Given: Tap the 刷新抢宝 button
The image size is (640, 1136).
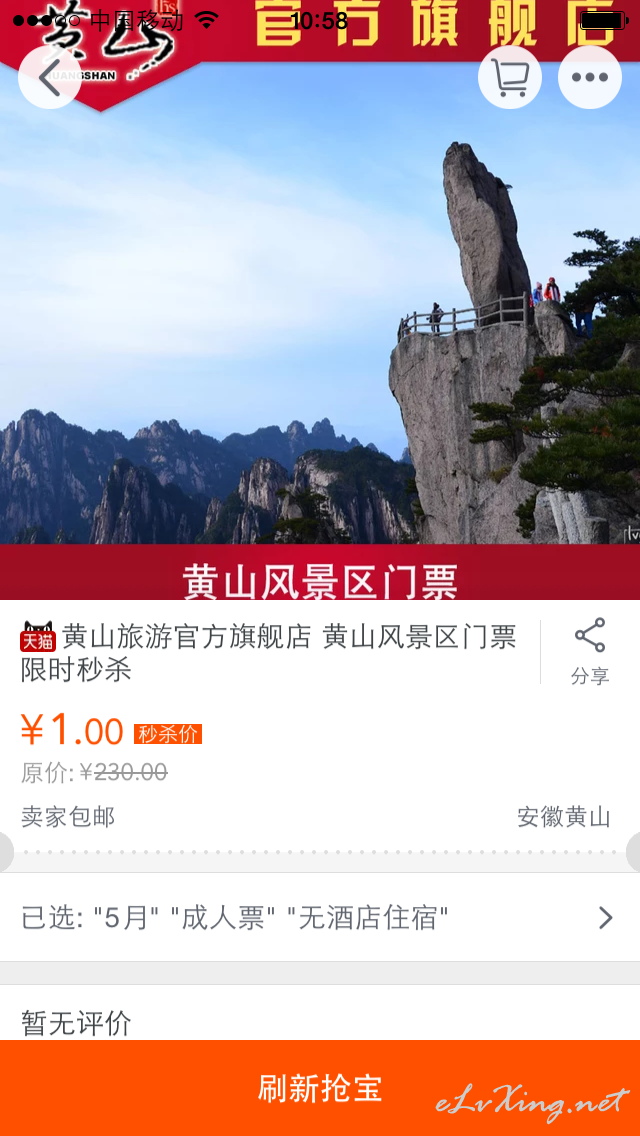Looking at the screenshot, I should 320,1088.
